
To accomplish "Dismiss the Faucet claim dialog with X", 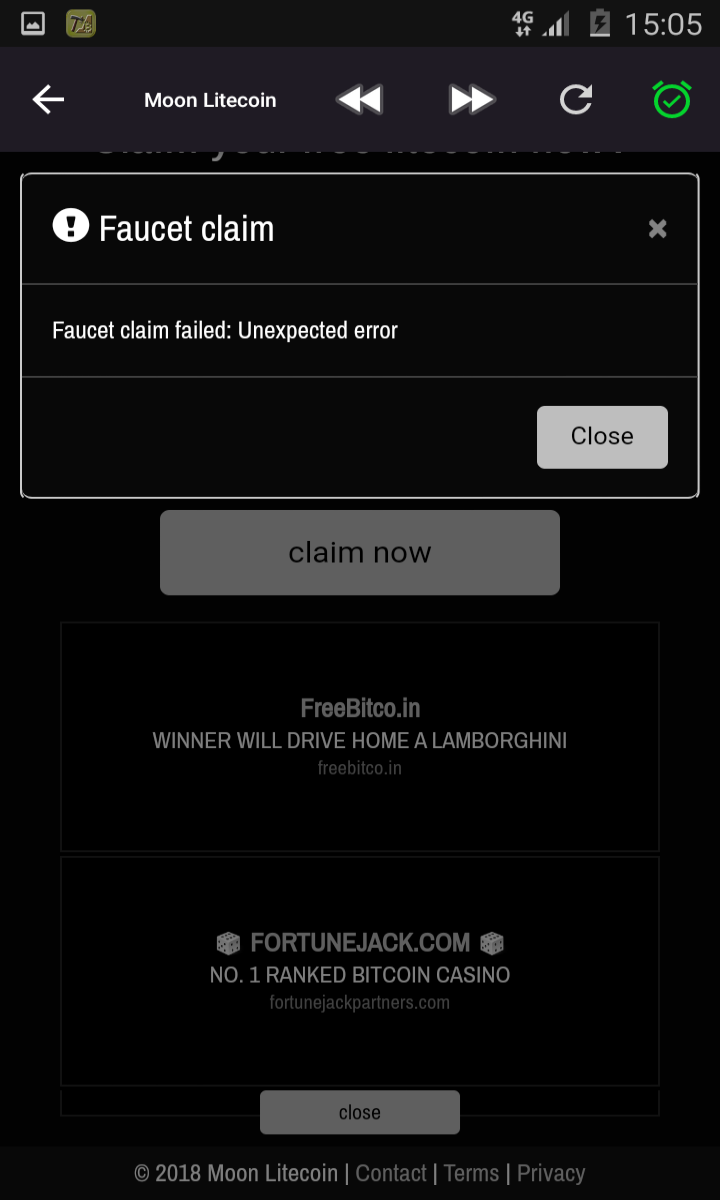I will pos(657,229).
